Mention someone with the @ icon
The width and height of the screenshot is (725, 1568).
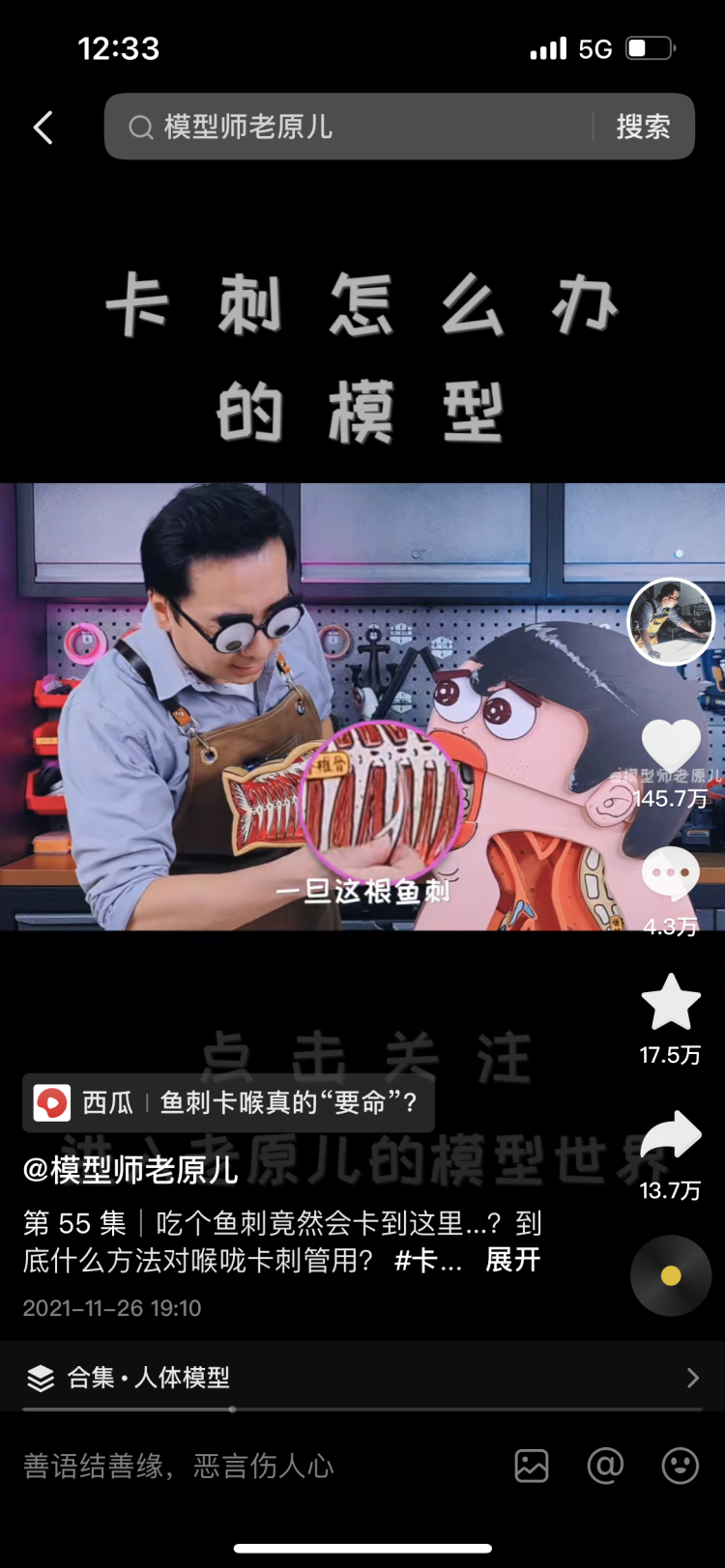[x=605, y=1466]
